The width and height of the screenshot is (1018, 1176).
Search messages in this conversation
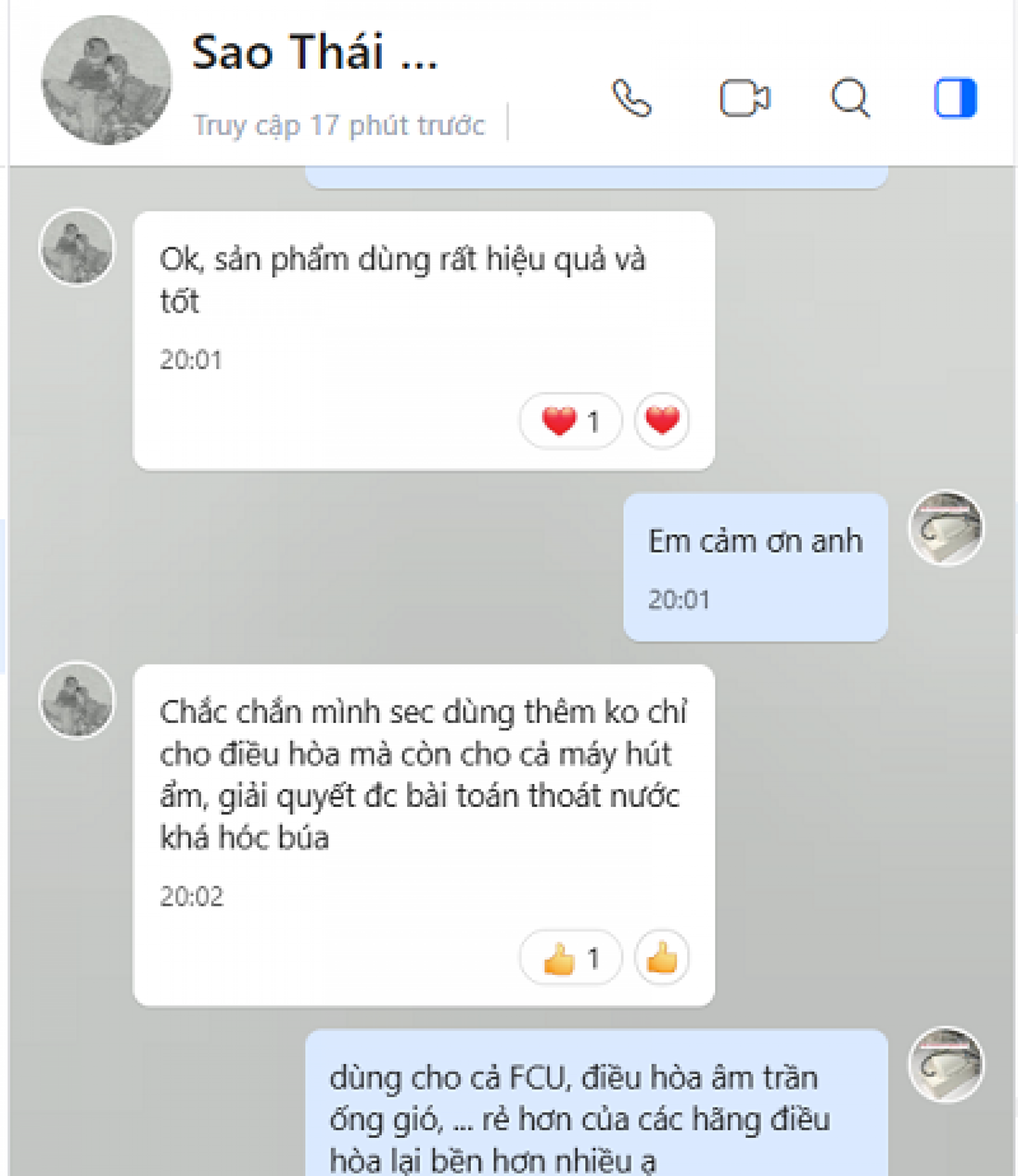pos(850,99)
